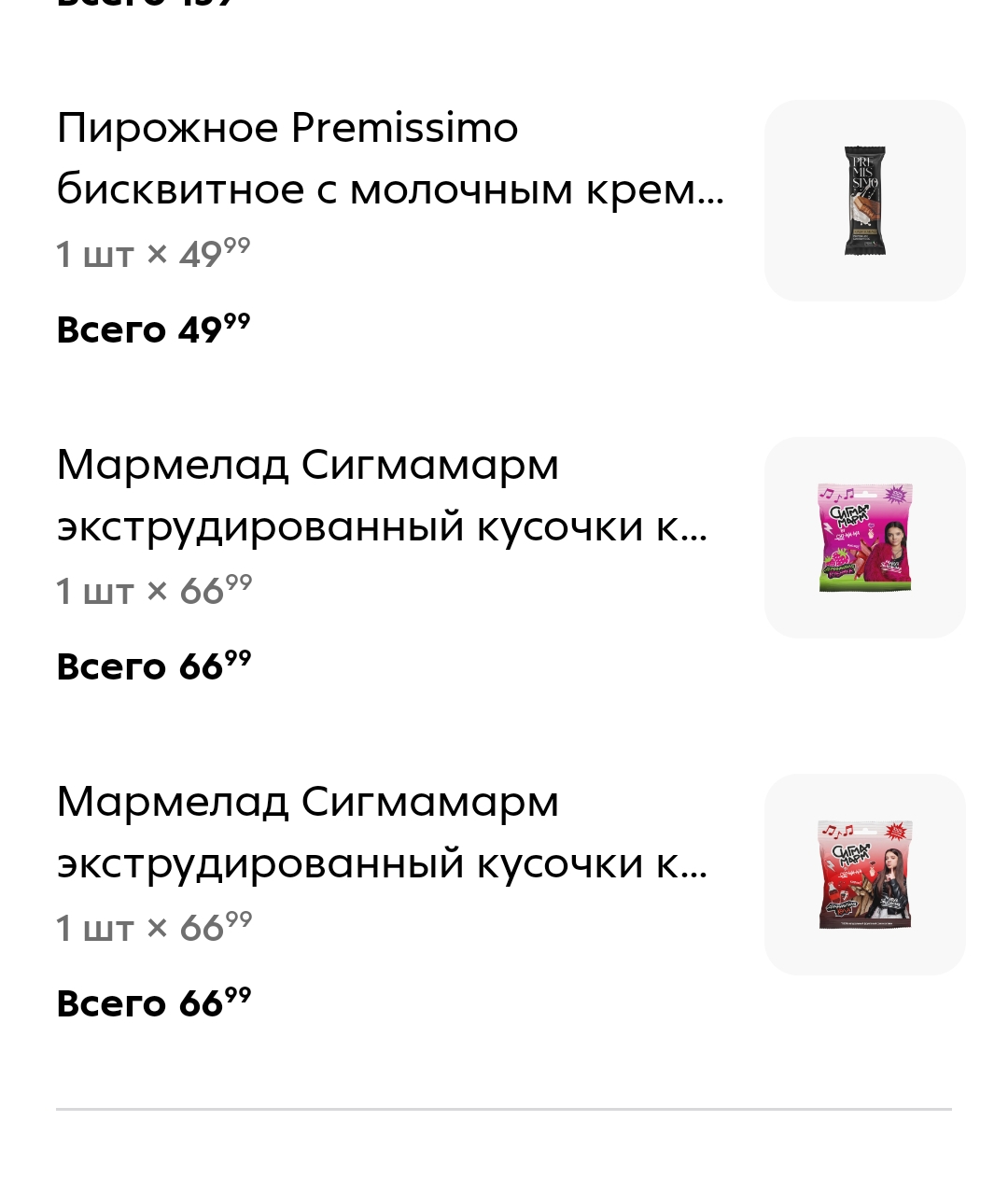The image size is (1008, 1177).
Task: Open the Пирожное Premissimo item
Action: tap(390, 159)
